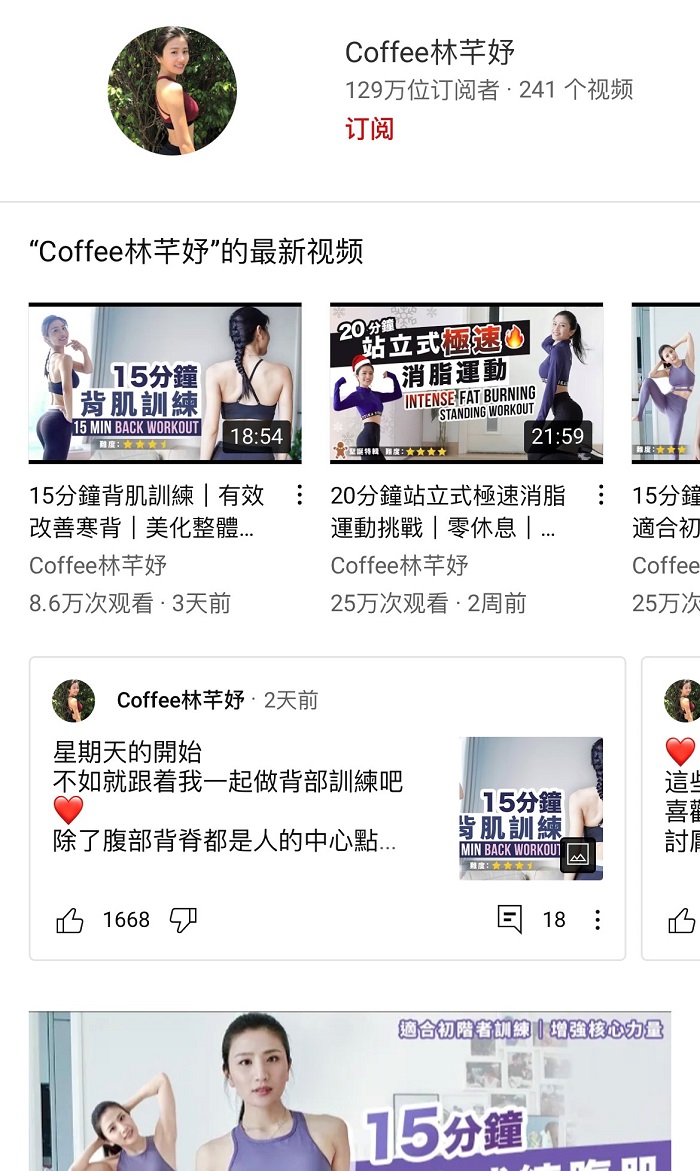Screen dimensions: 700x1171
Task: Open comments on the 星期天的開始 post
Action: click(511, 919)
